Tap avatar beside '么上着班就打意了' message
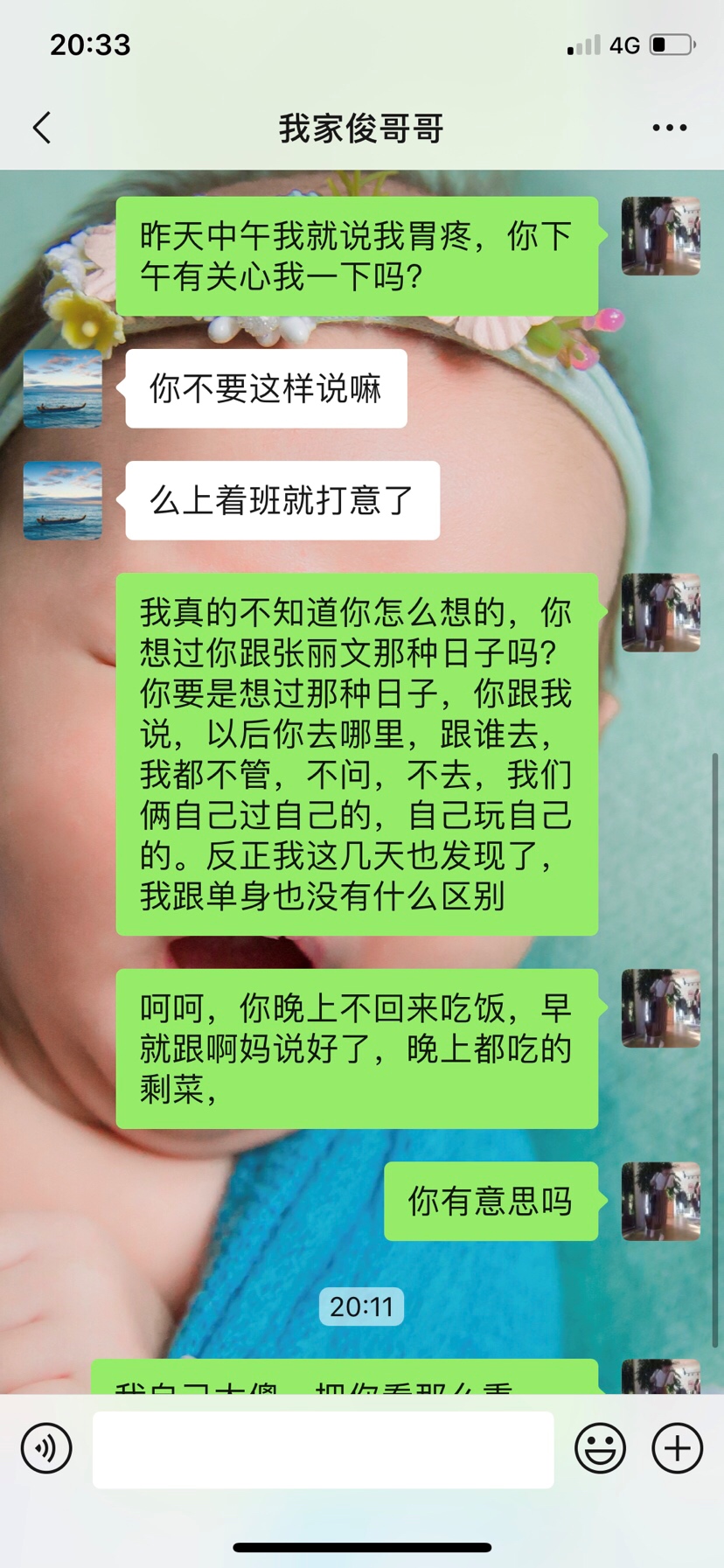The width and height of the screenshot is (724, 1568). (62, 500)
